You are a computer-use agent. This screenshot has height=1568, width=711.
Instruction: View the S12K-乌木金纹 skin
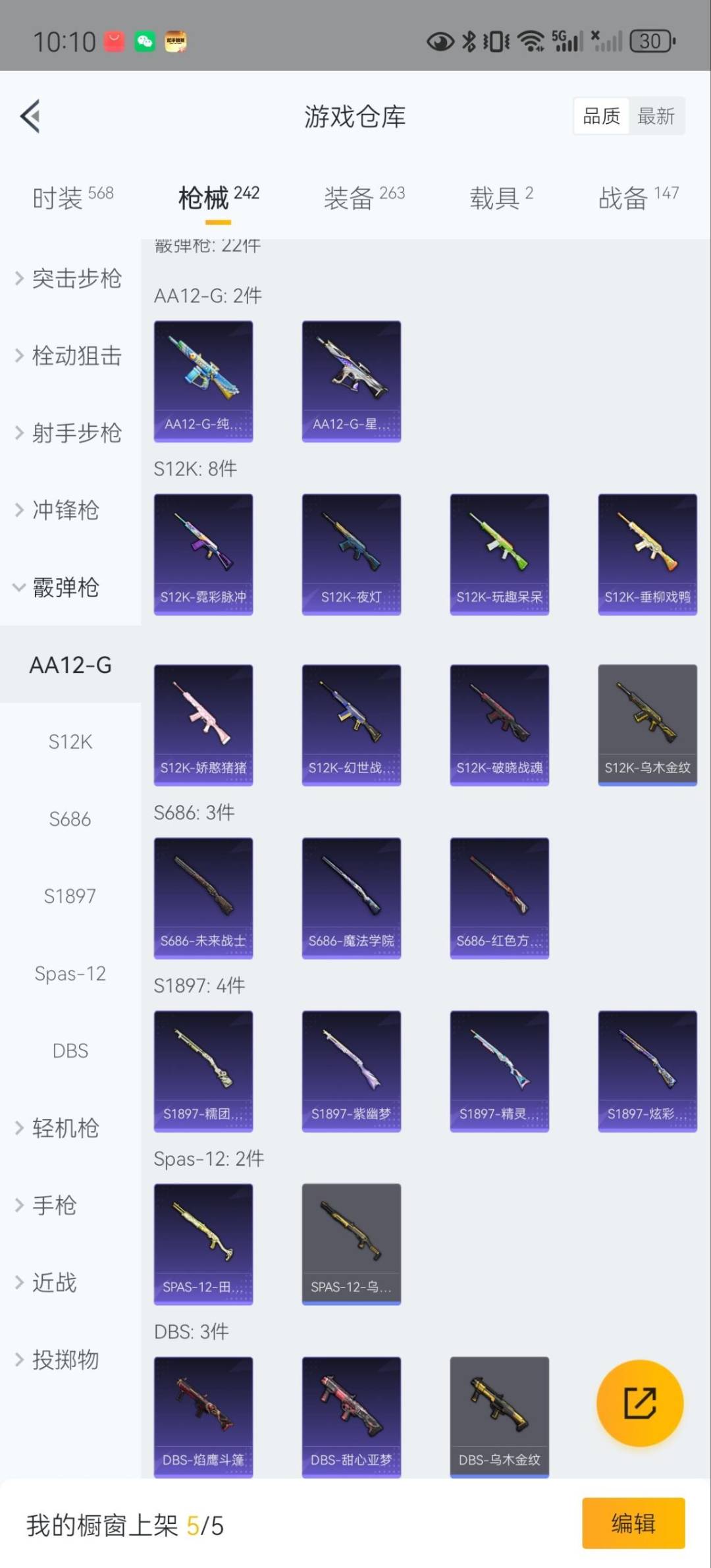click(647, 724)
